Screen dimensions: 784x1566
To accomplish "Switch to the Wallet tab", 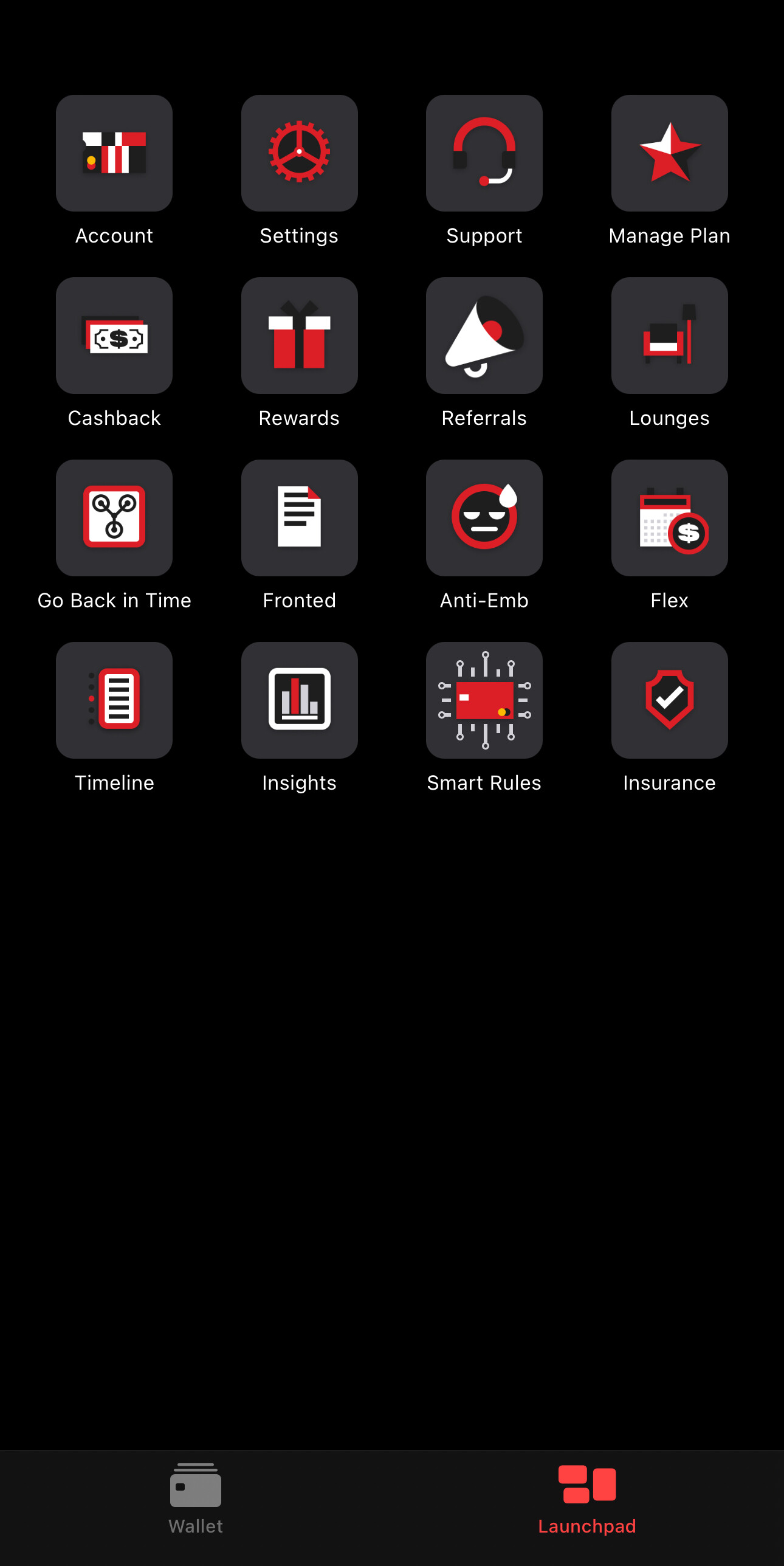I will [x=196, y=1499].
